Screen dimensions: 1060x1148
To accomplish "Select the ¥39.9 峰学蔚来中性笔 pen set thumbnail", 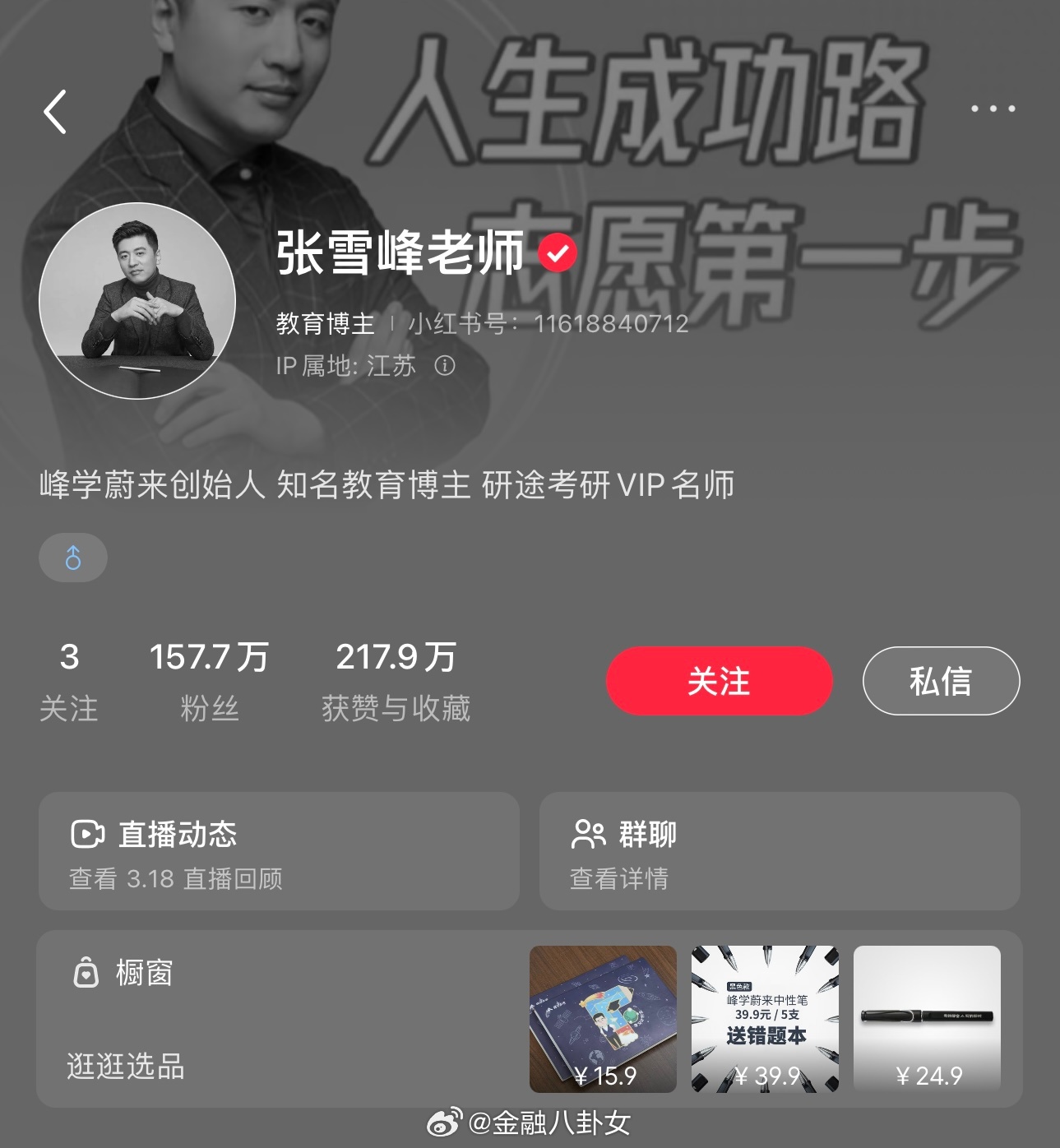I will coord(766,1021).
